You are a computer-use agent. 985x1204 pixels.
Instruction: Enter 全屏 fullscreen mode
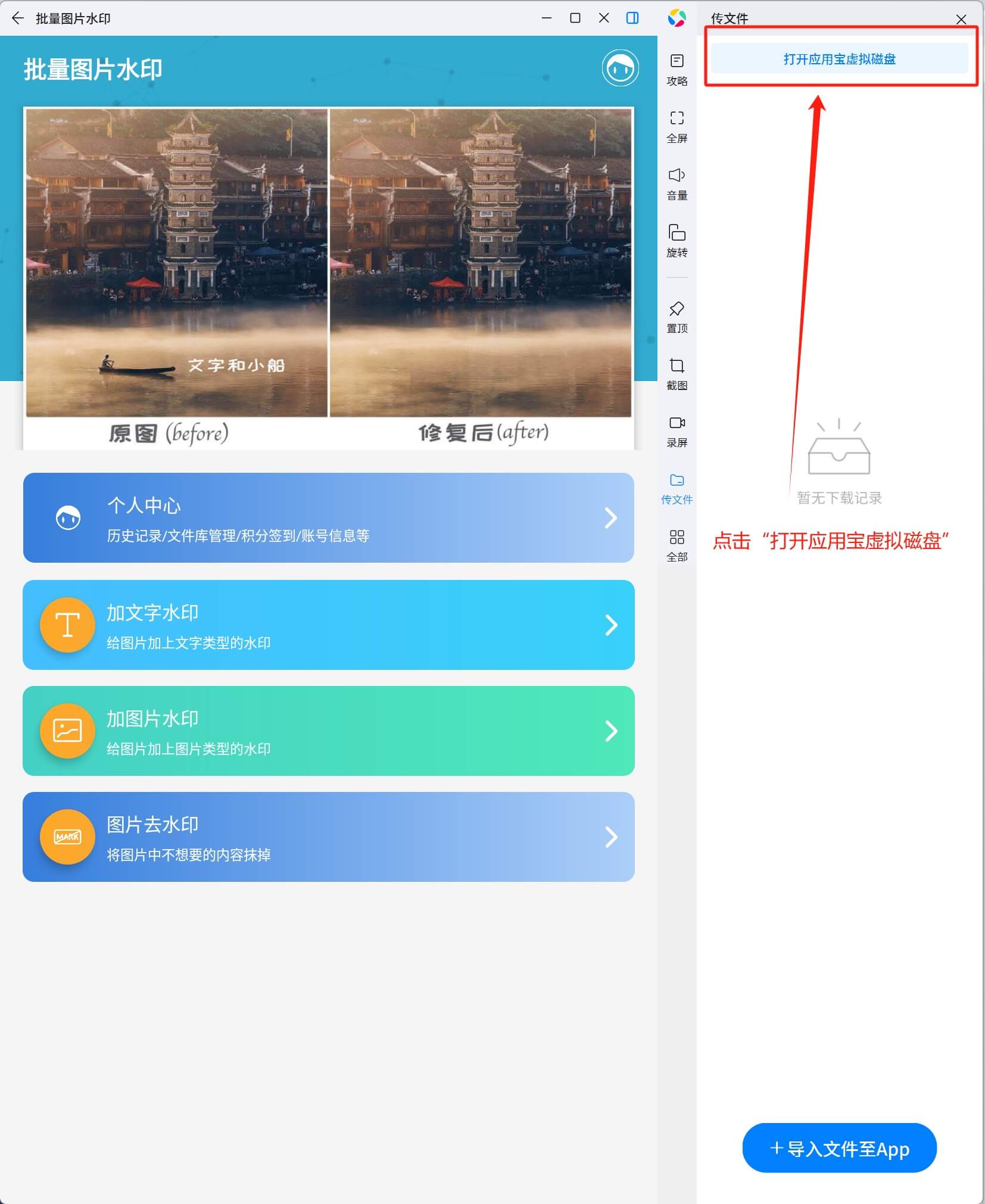pos(677,126)
